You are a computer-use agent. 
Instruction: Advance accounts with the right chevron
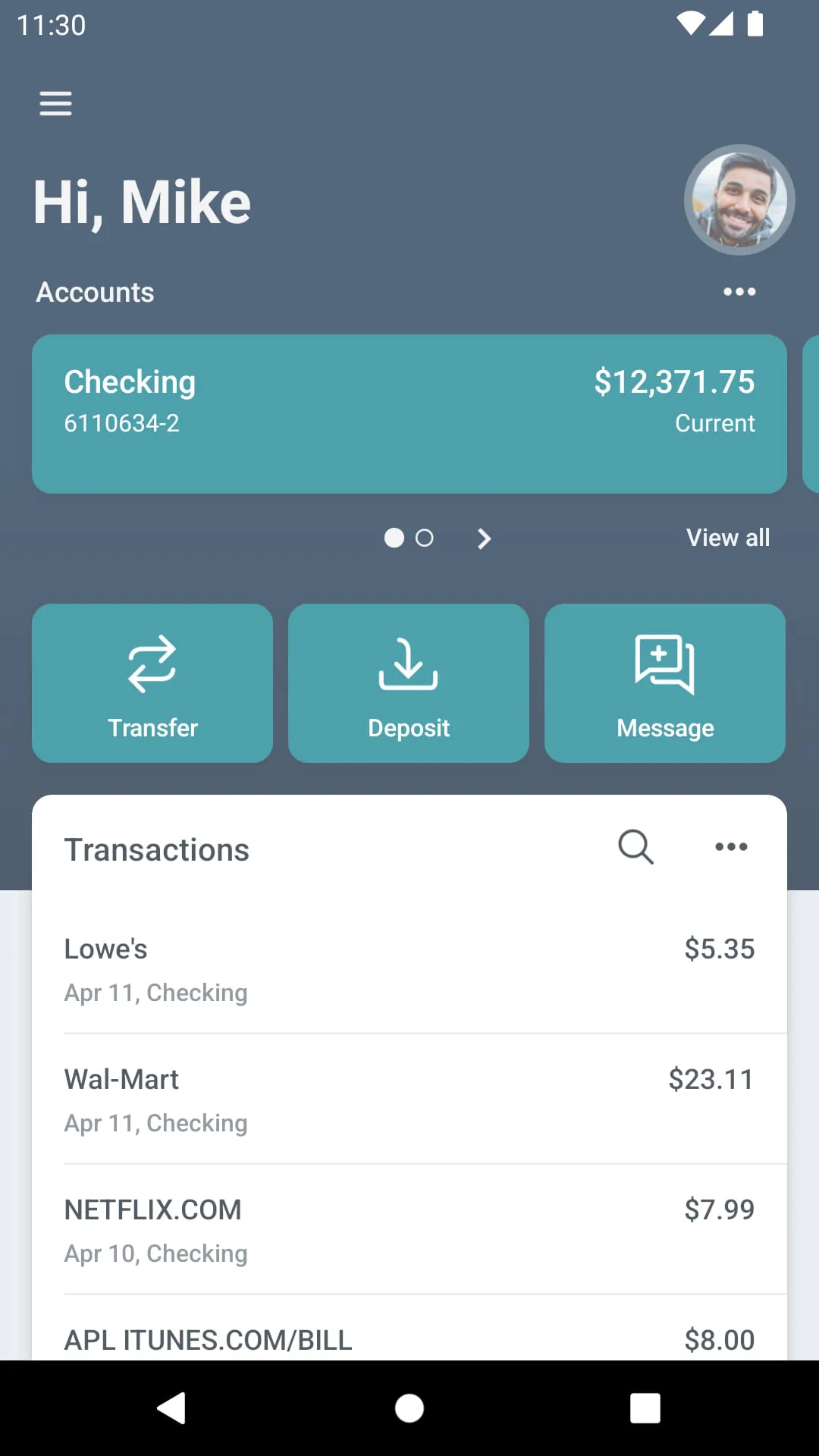point(484,538)
